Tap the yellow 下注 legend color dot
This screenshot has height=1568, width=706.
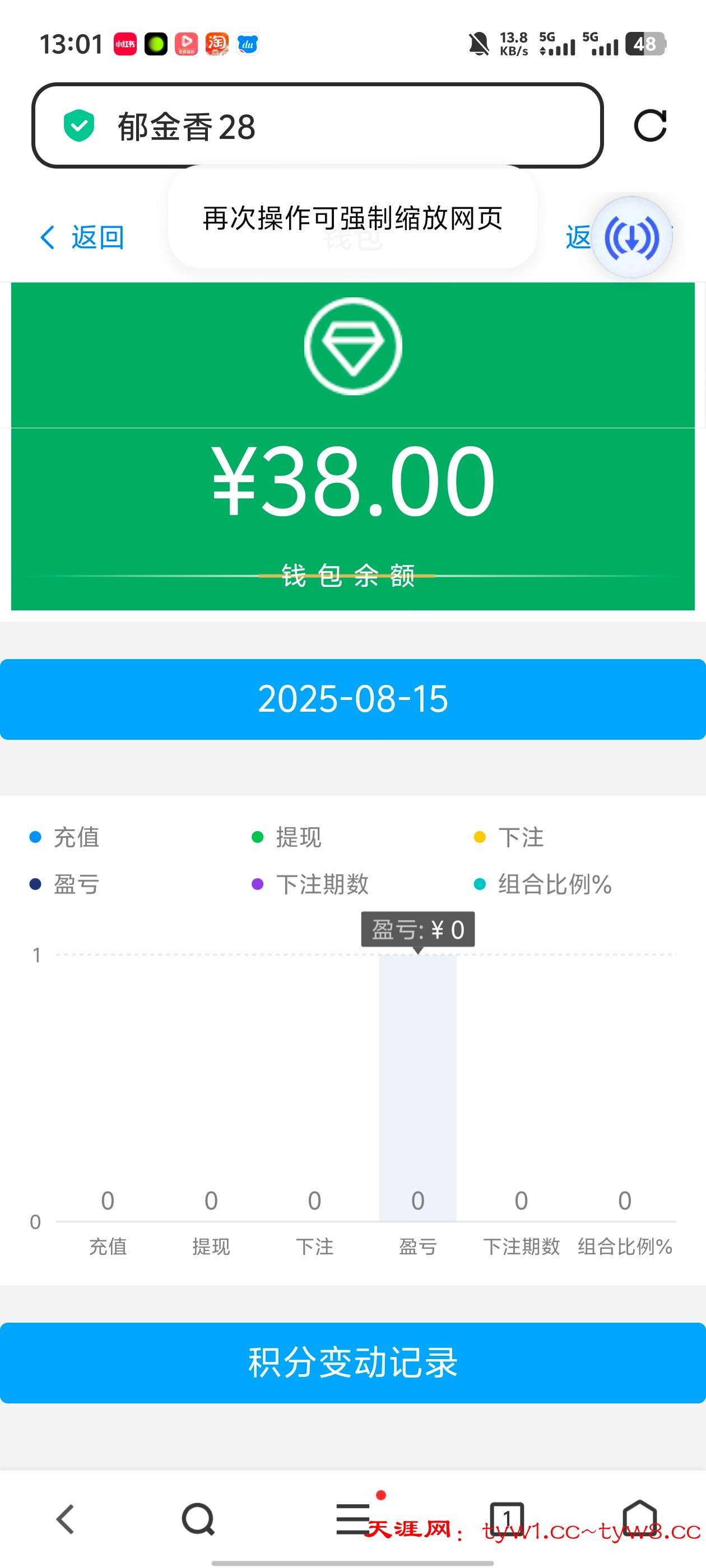[480, 837]
